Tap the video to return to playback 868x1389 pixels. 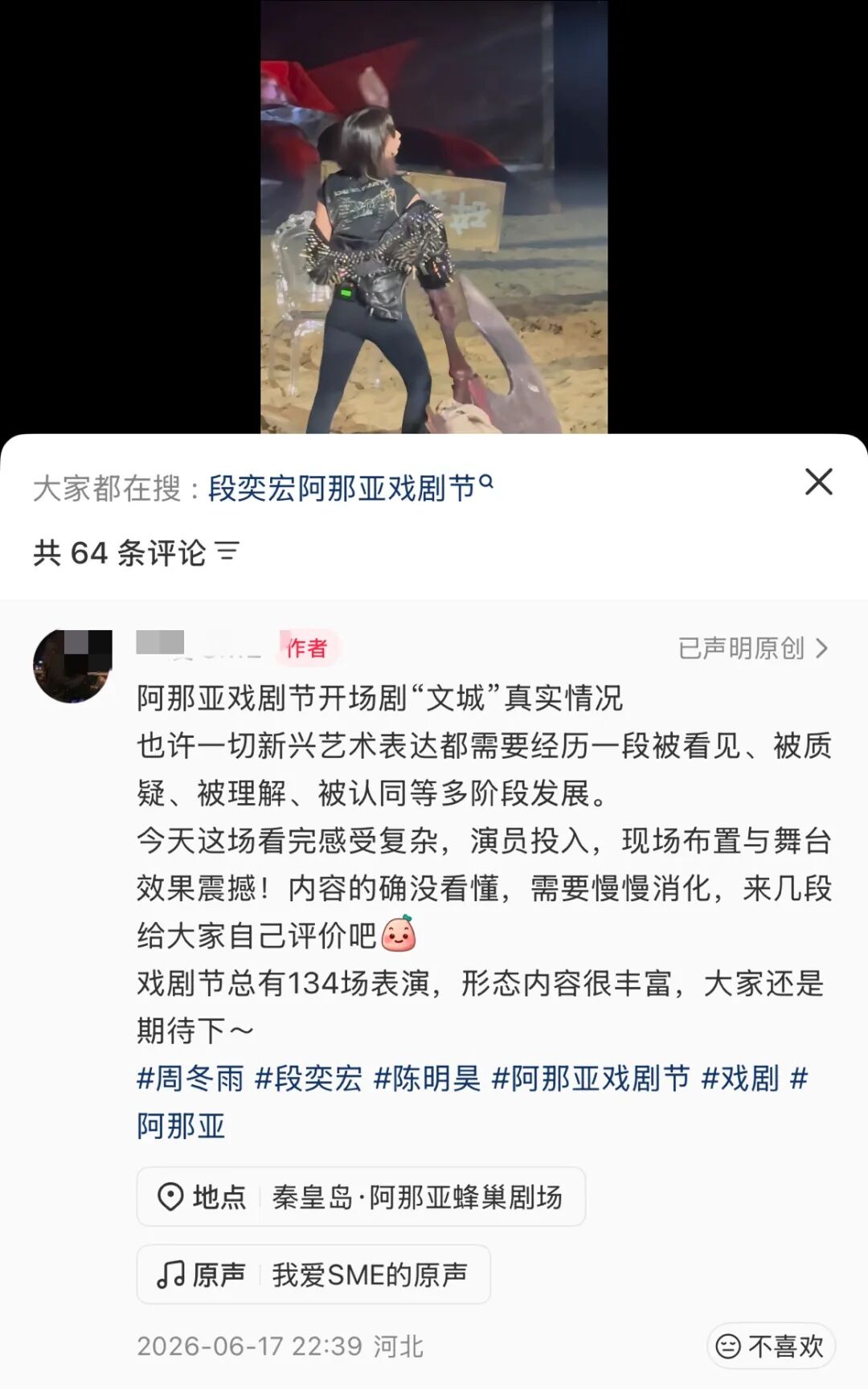[434, 217]
